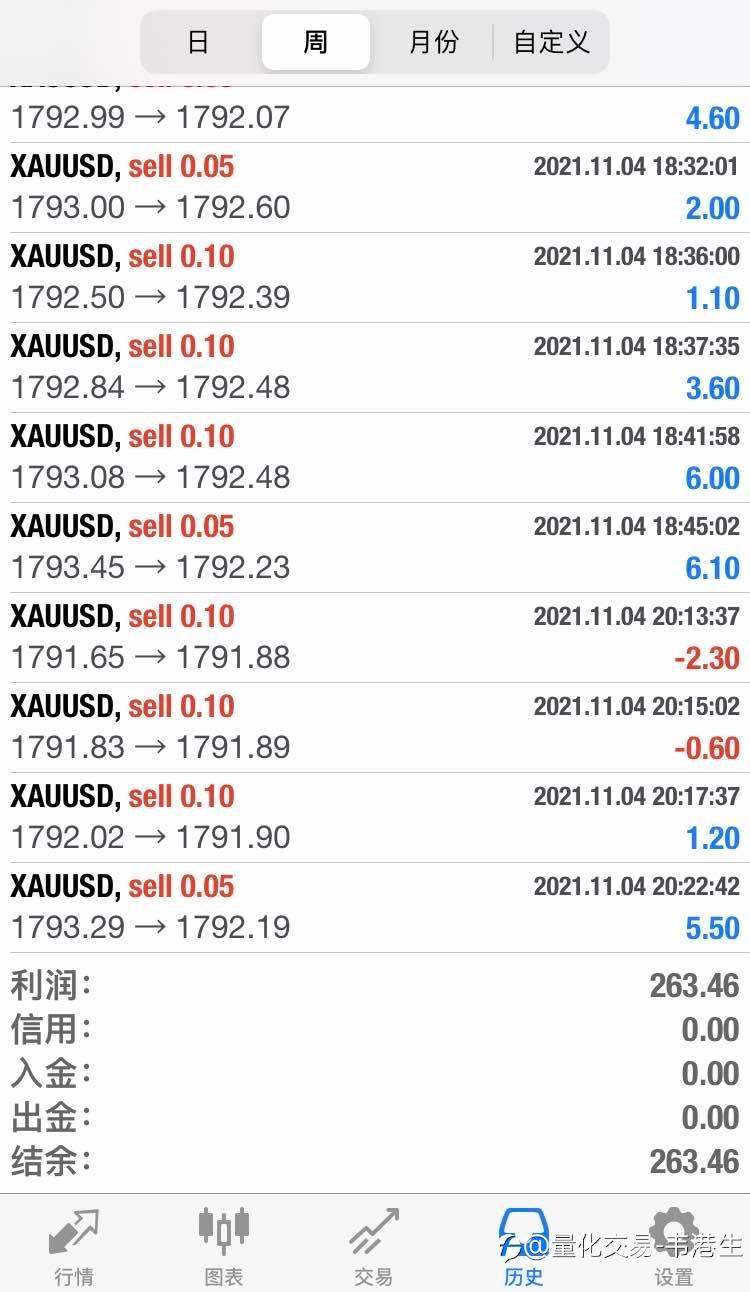Expand the trade closed at 18:37:35
The image size is (750, 1292).
click(x=375, y=368)
